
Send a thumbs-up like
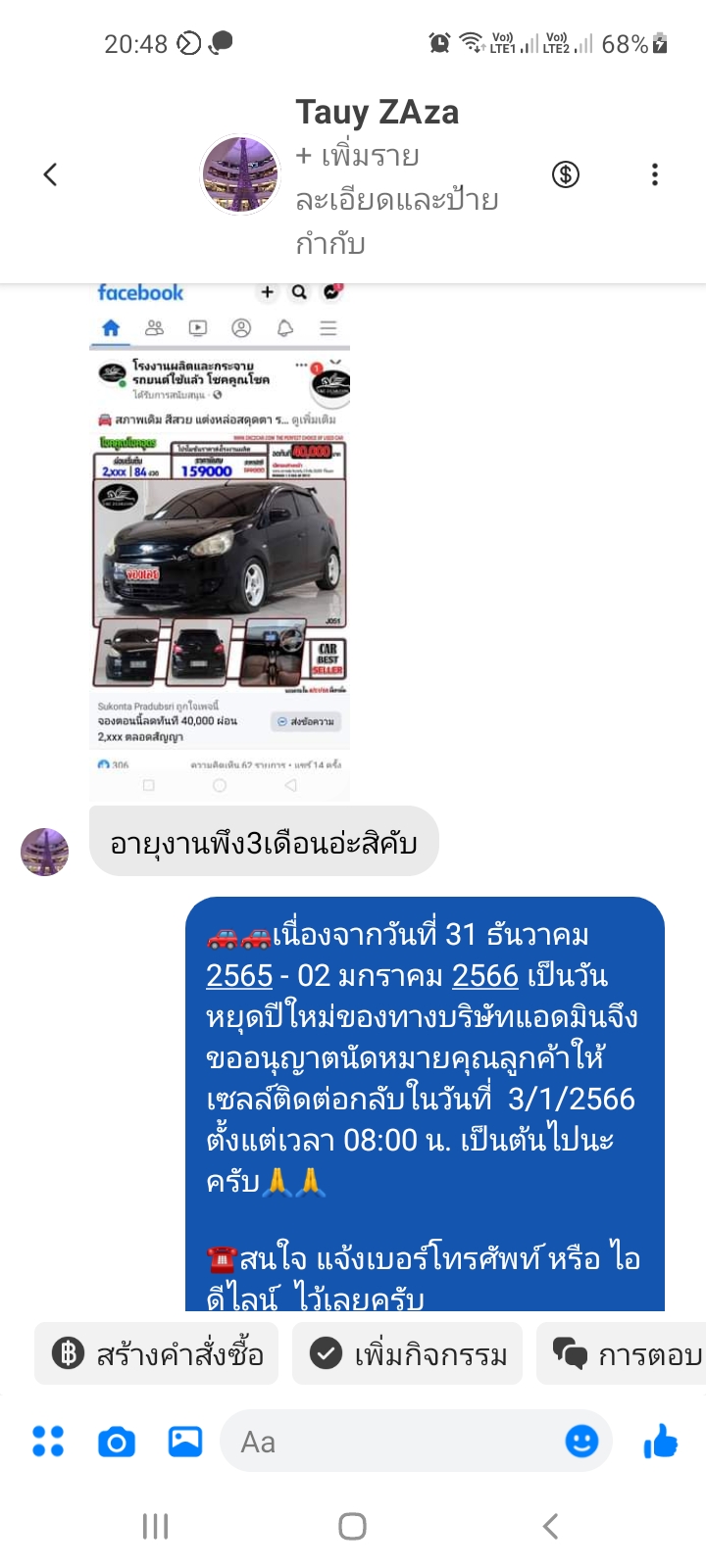661,1441
